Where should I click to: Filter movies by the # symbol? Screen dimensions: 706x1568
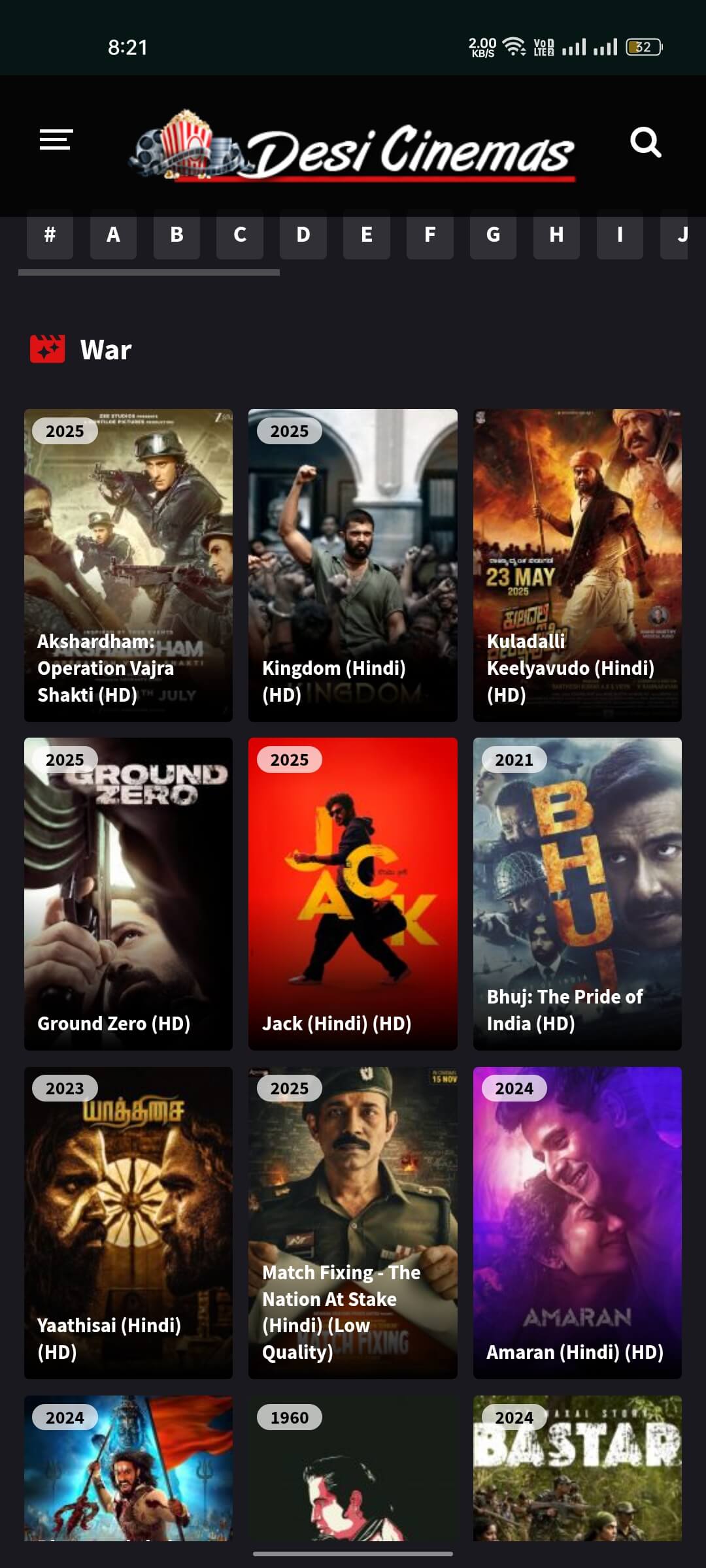click(50, 235)
